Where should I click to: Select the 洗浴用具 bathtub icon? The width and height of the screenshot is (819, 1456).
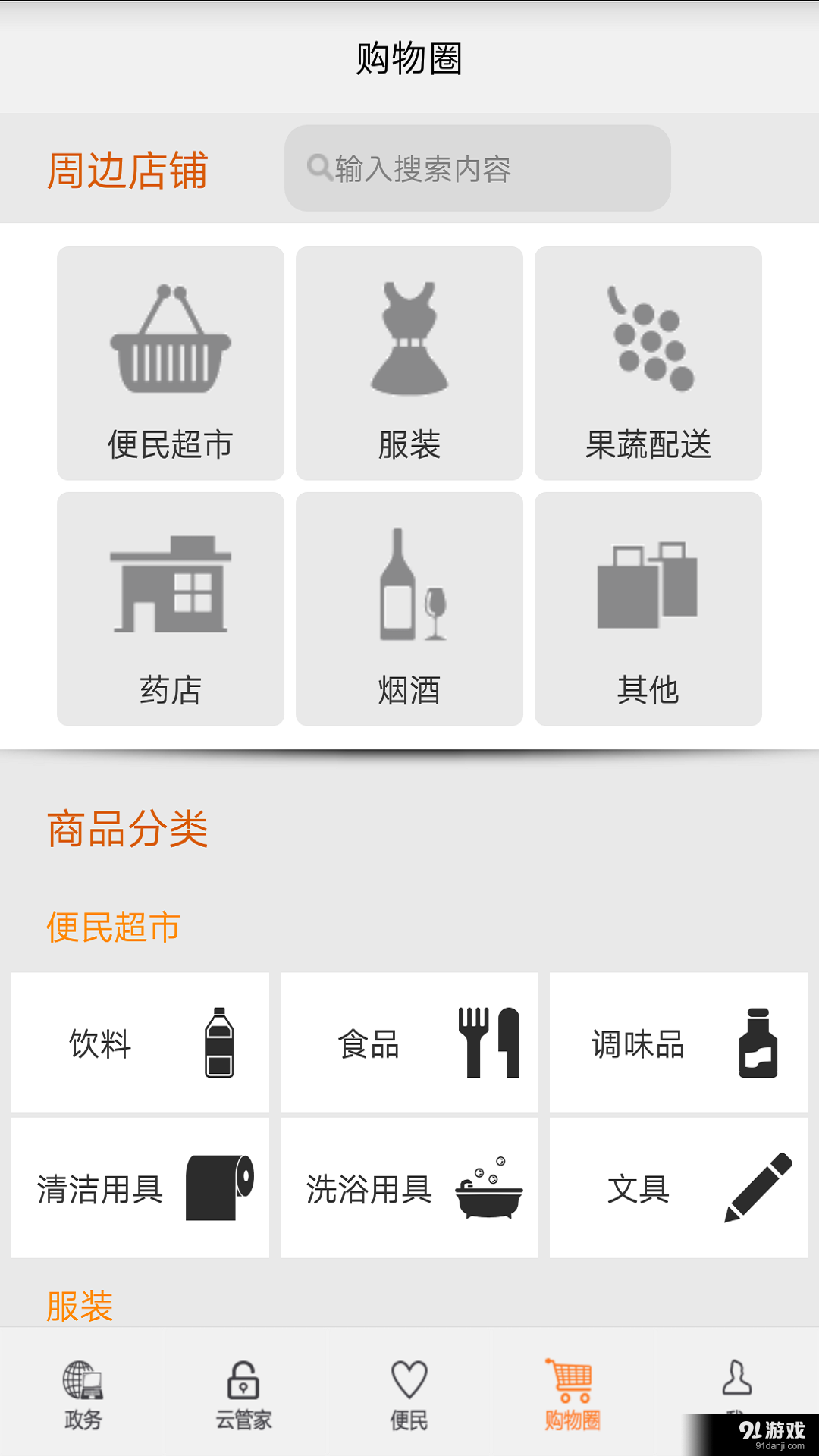tap(409, 1187)
